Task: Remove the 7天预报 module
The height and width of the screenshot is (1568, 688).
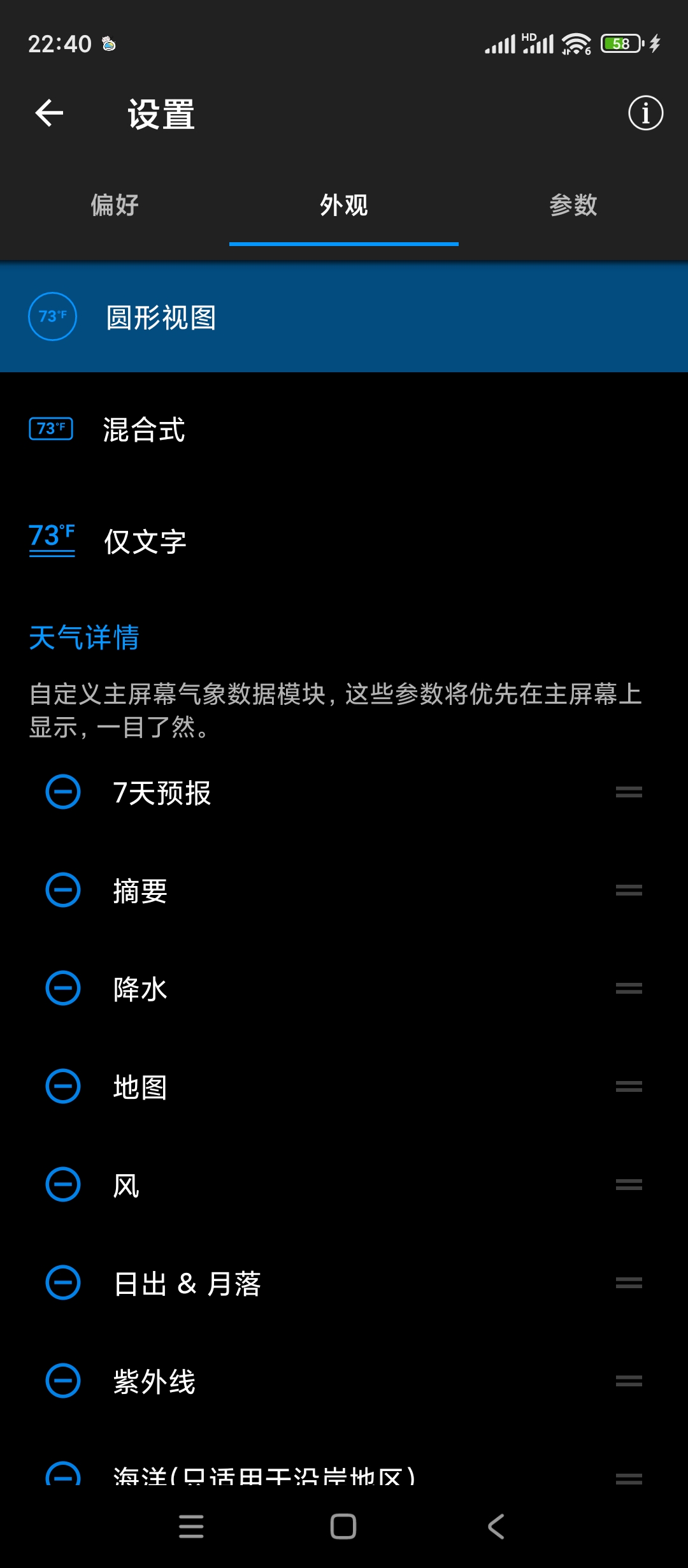Action: (x=63, y=792)
